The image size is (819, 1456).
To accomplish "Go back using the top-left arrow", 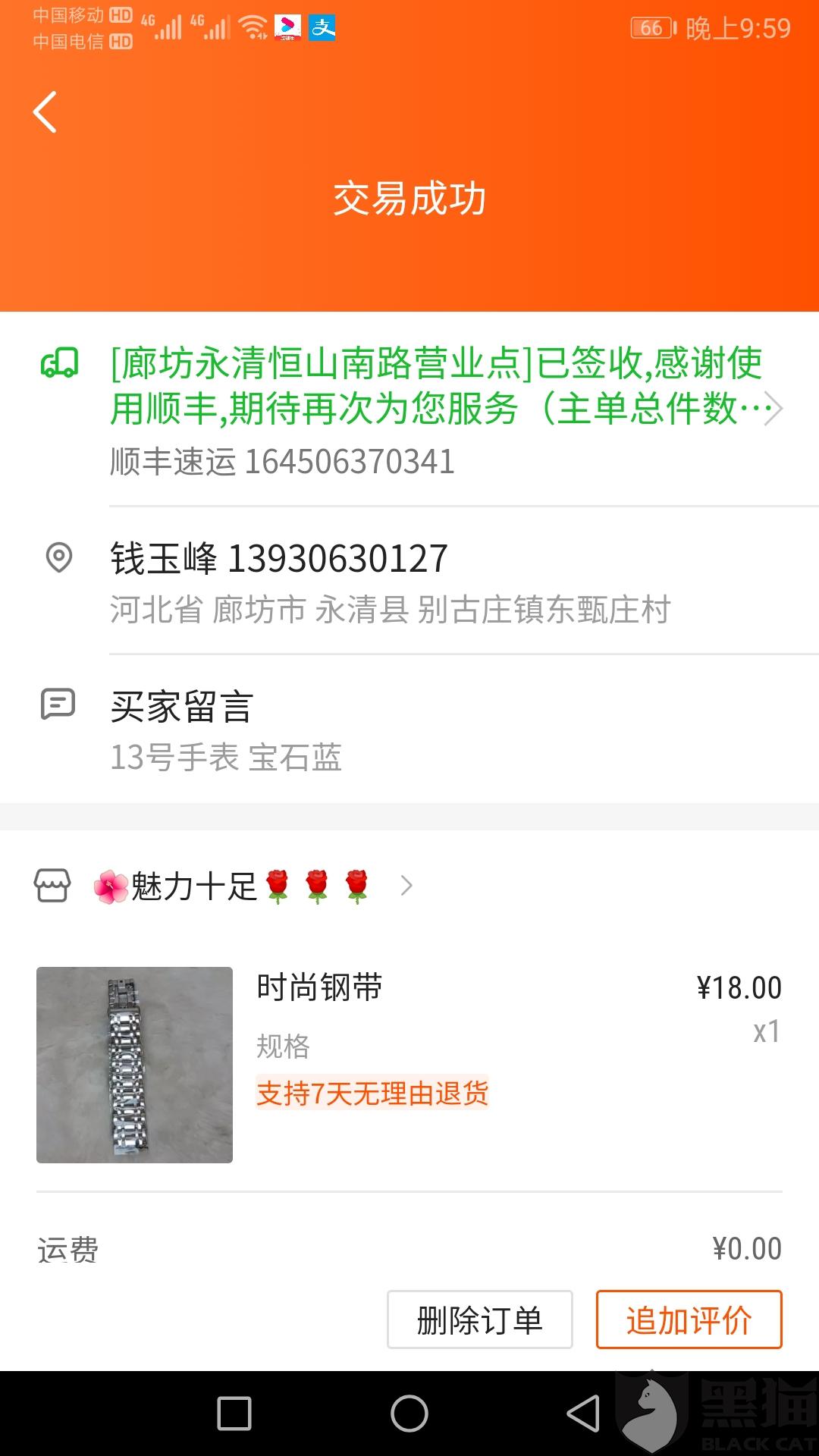I will (x=45, y=112).
